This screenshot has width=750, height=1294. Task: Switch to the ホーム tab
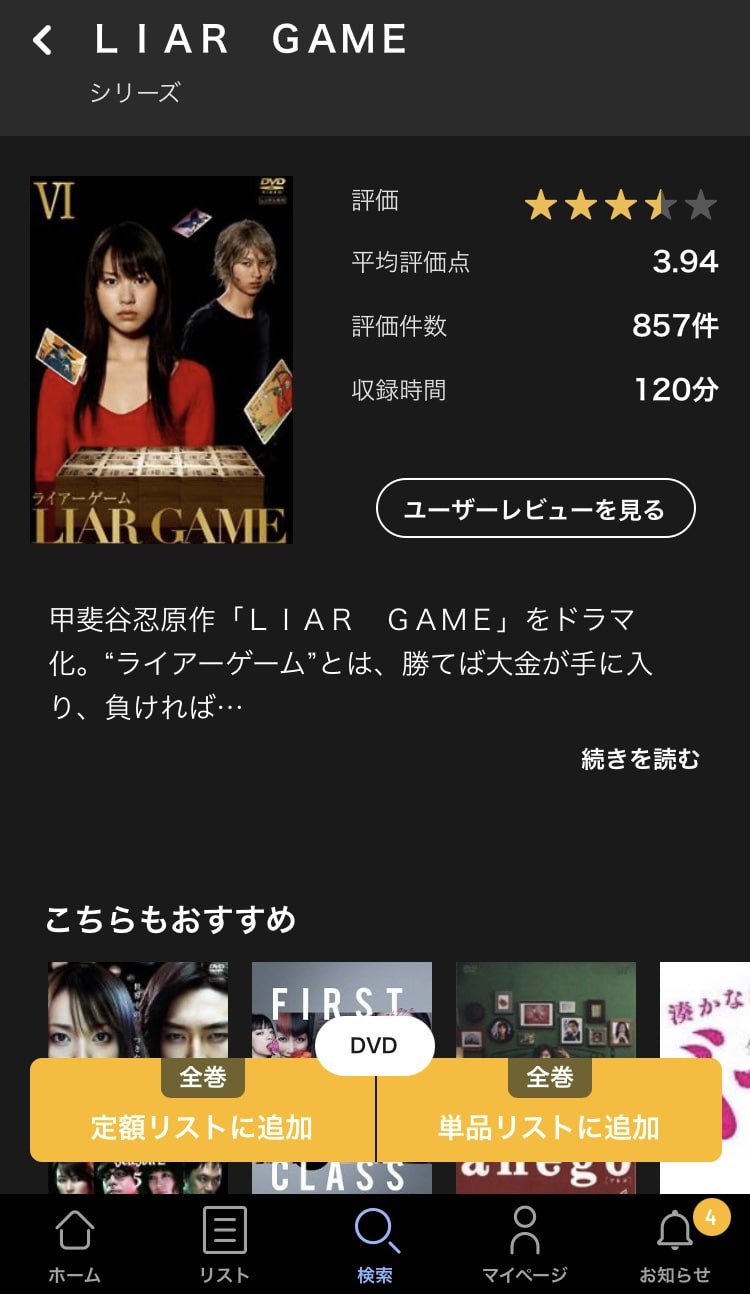tap(75, 1245)
